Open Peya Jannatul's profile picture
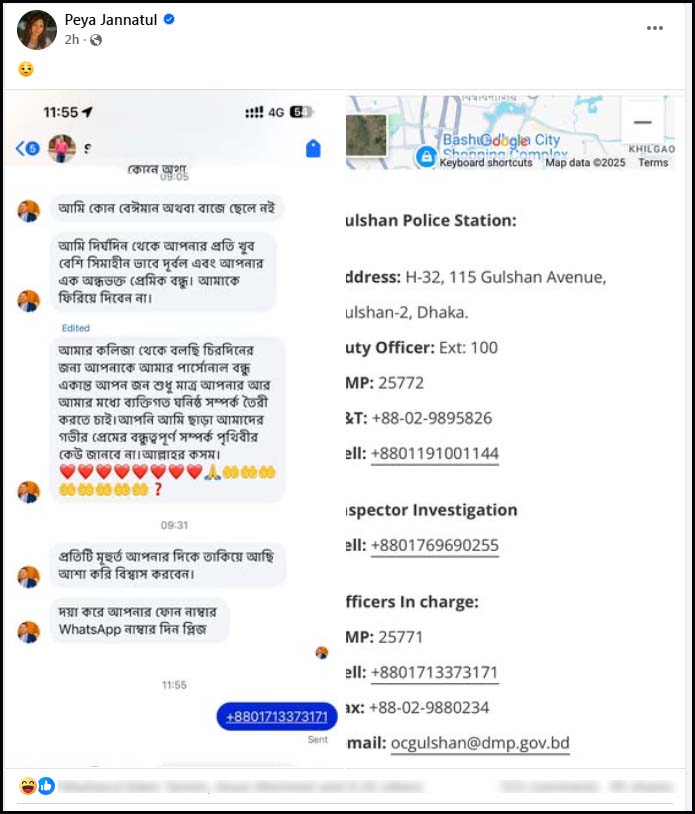 point(37,30)
